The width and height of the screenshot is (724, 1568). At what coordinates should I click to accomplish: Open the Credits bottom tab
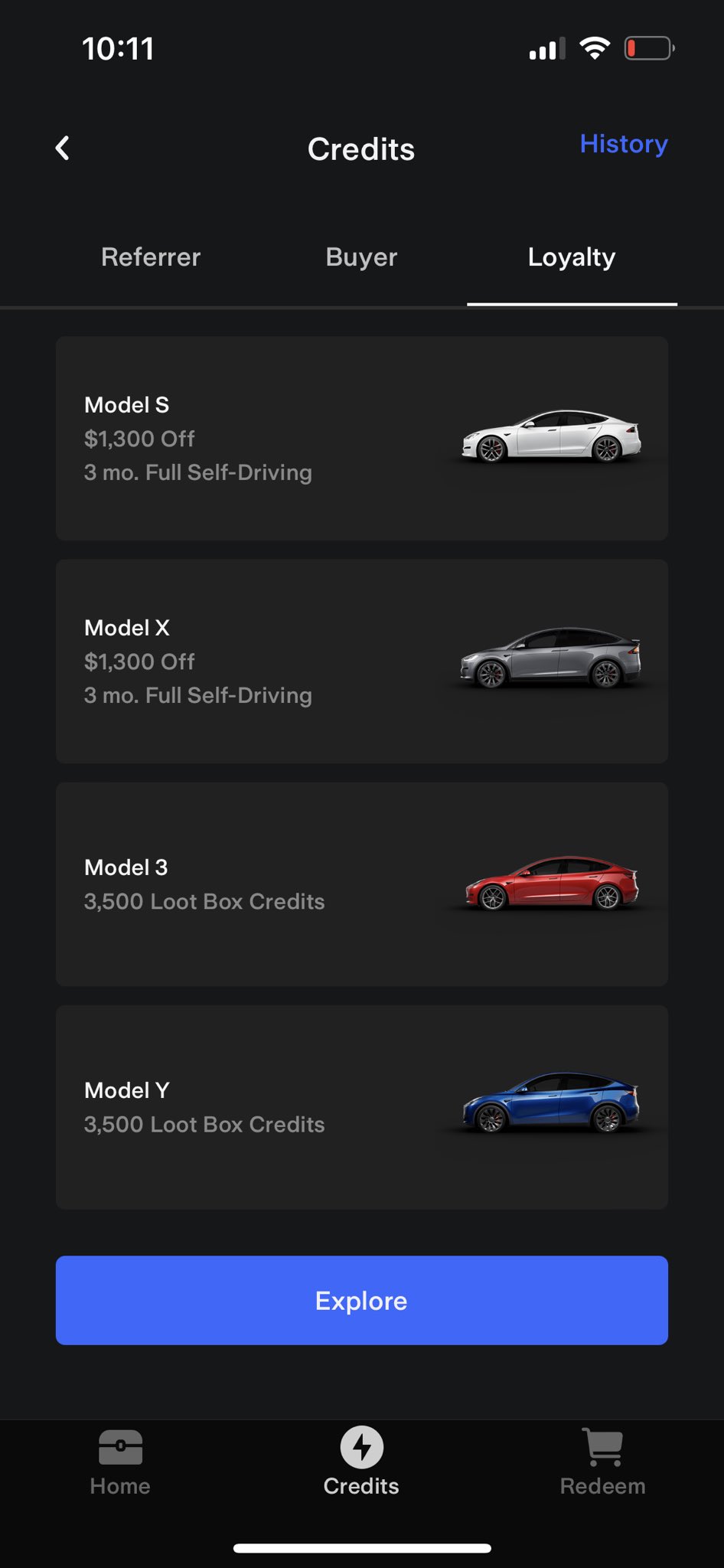[x=361, y=1462]
